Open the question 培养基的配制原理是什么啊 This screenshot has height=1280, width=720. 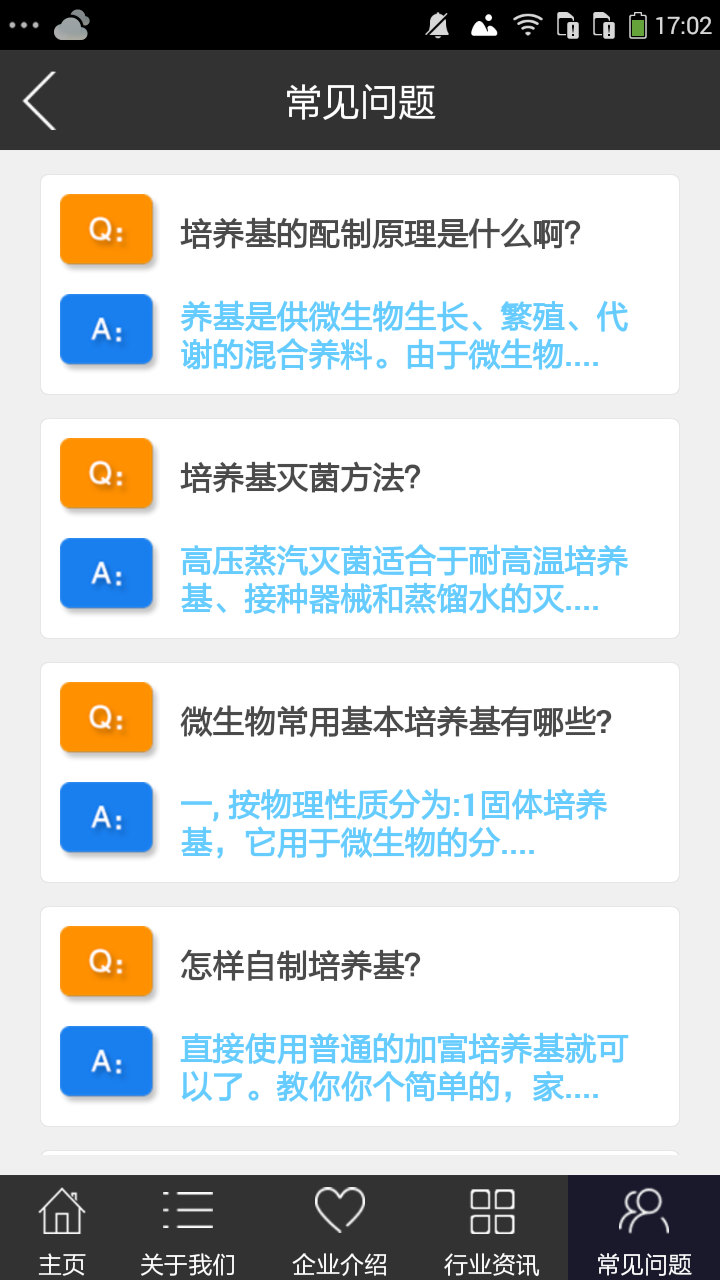[x=380, y=235]
